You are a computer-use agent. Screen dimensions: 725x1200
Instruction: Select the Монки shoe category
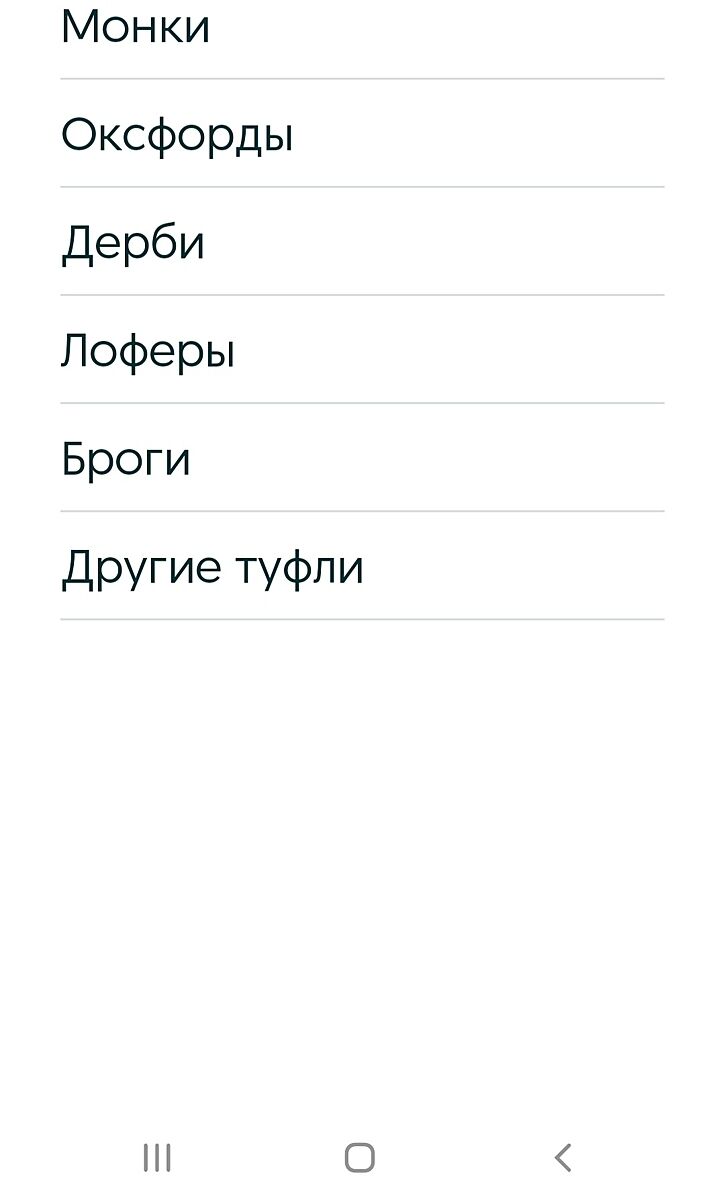pyautogui.click(x=136, y=28)
